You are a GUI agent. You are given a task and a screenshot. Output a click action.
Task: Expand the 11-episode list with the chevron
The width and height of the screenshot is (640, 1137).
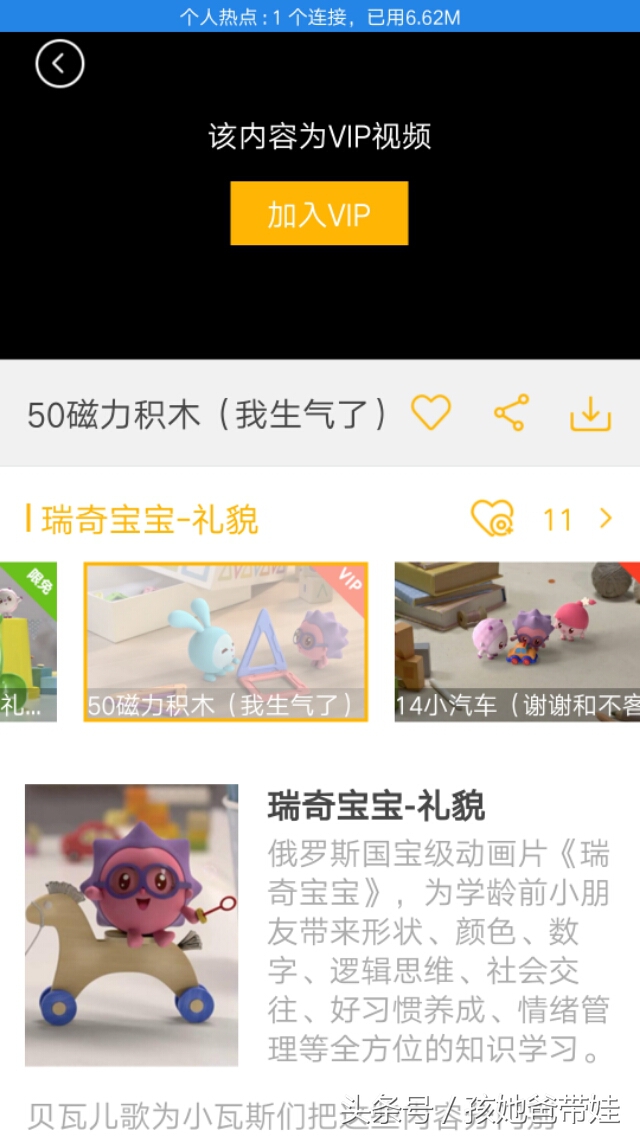(x=605, y=518)
